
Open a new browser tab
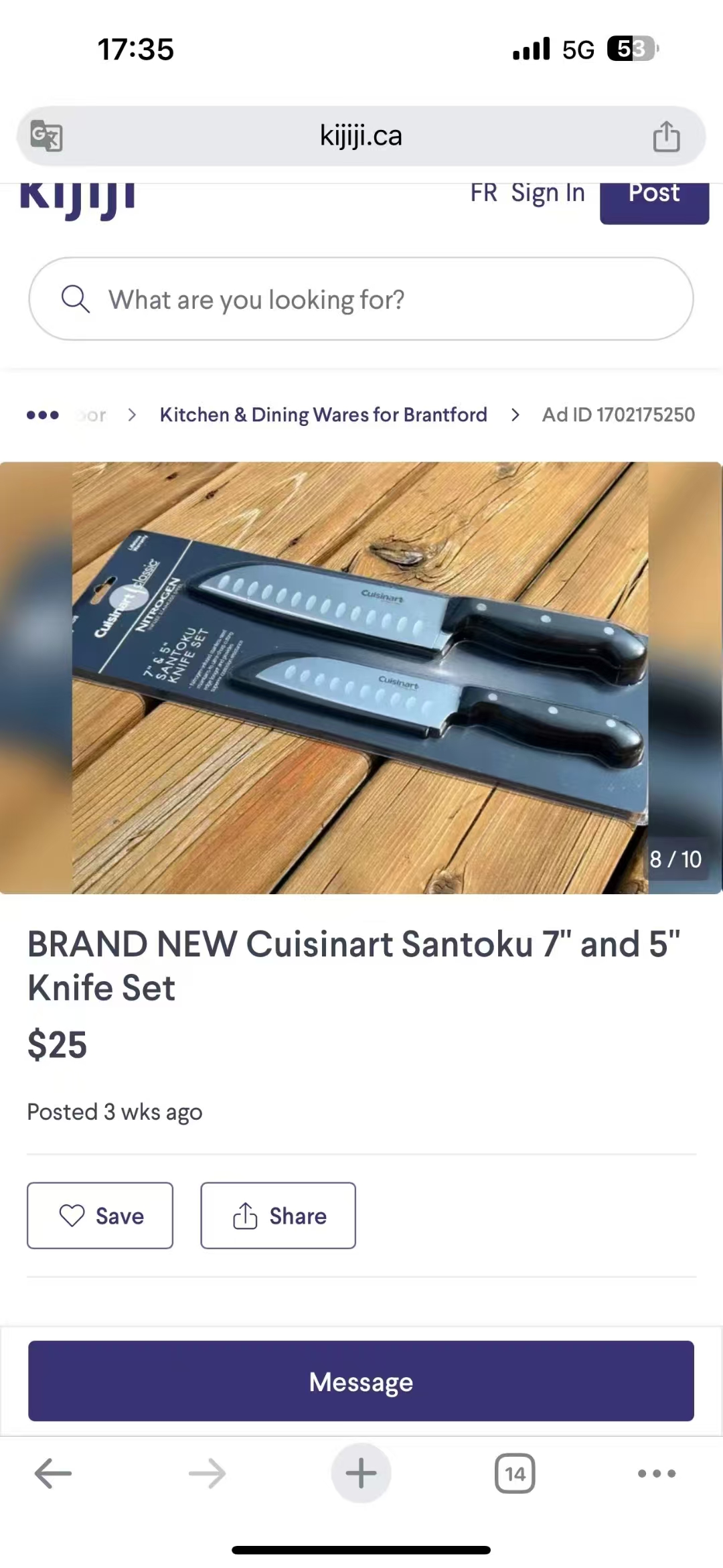tap(361, 1473)
